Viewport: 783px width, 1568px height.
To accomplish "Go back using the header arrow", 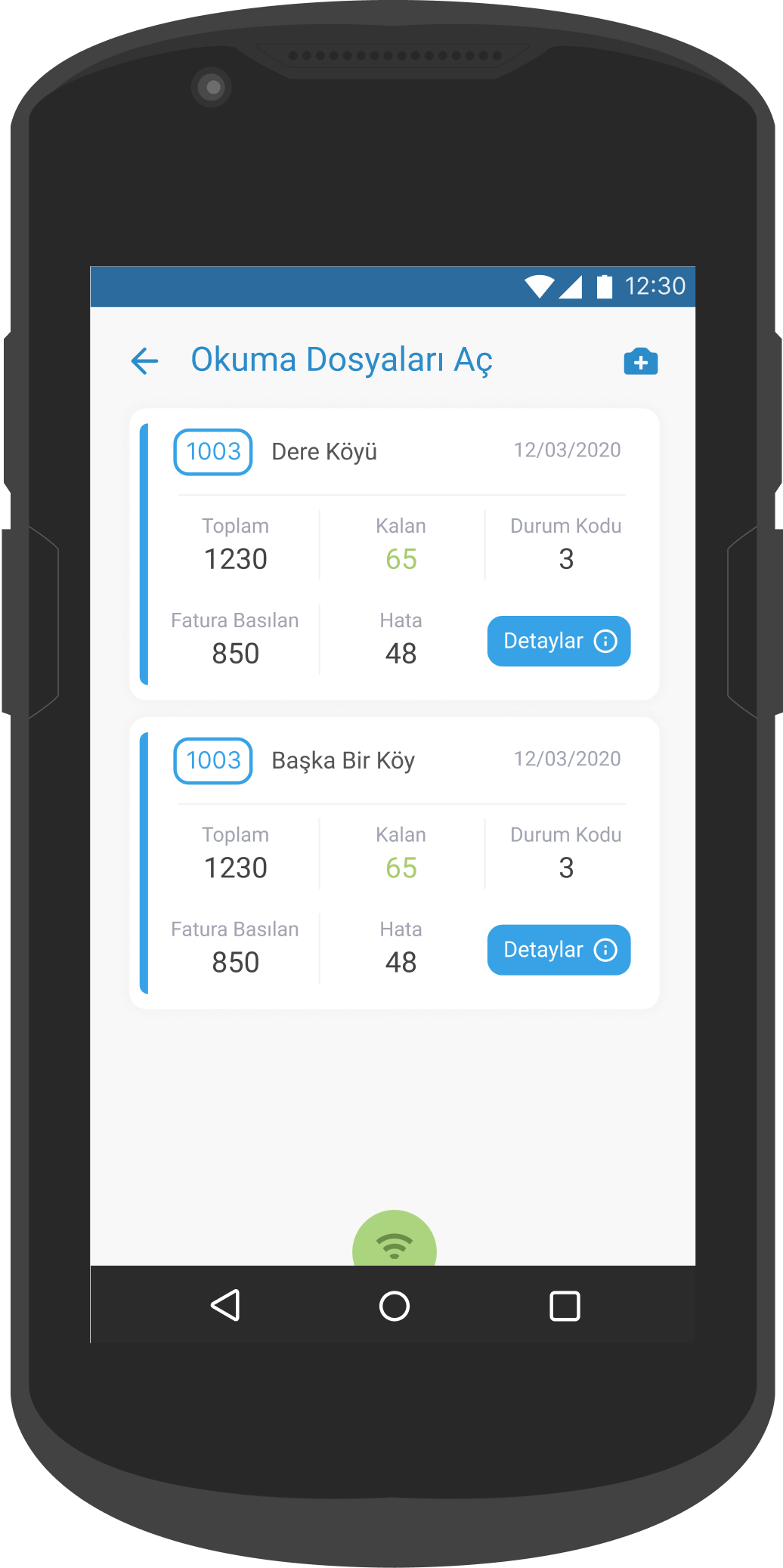I will [x=144, y=360].
